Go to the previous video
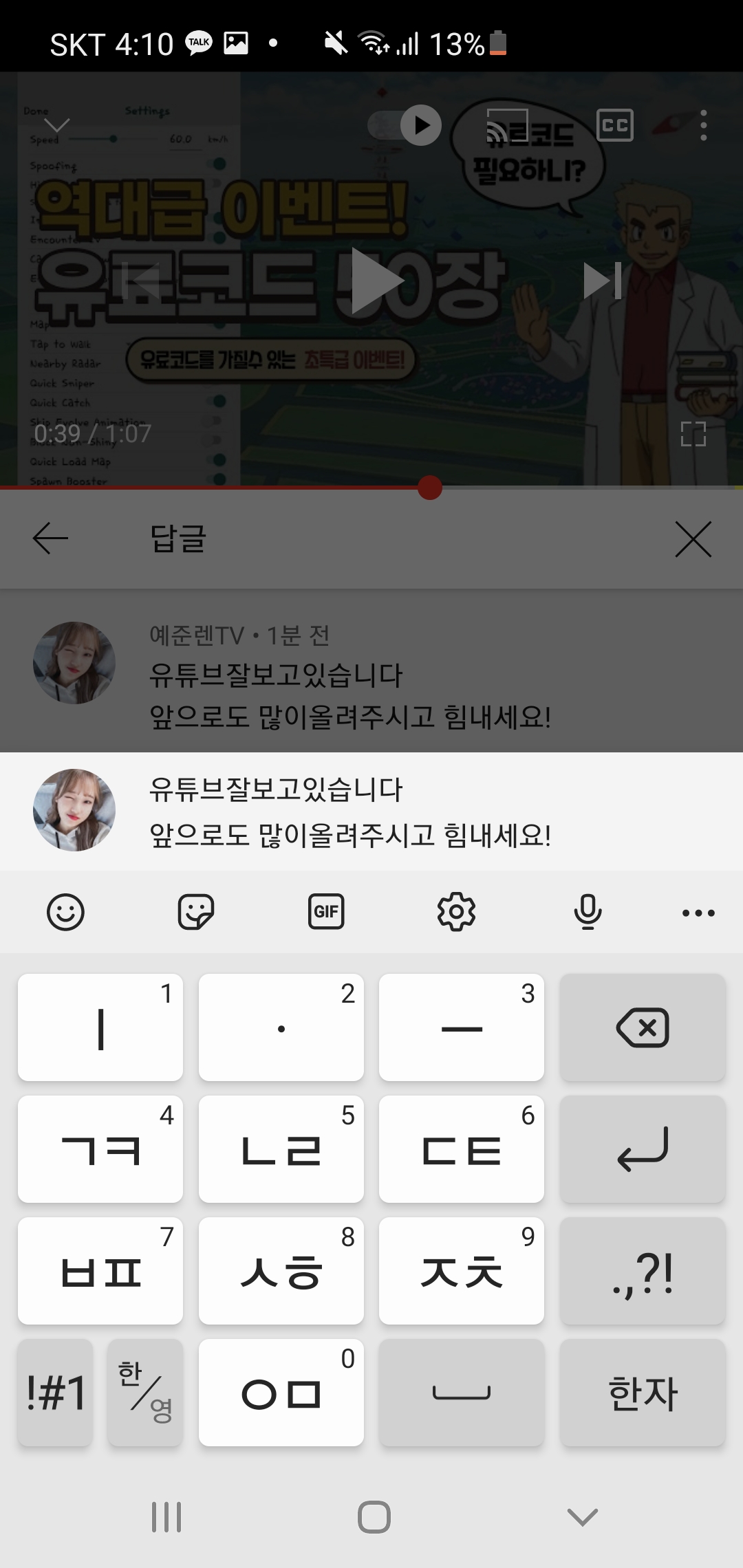Viewport: 743px width, 1568px height. 140,281
